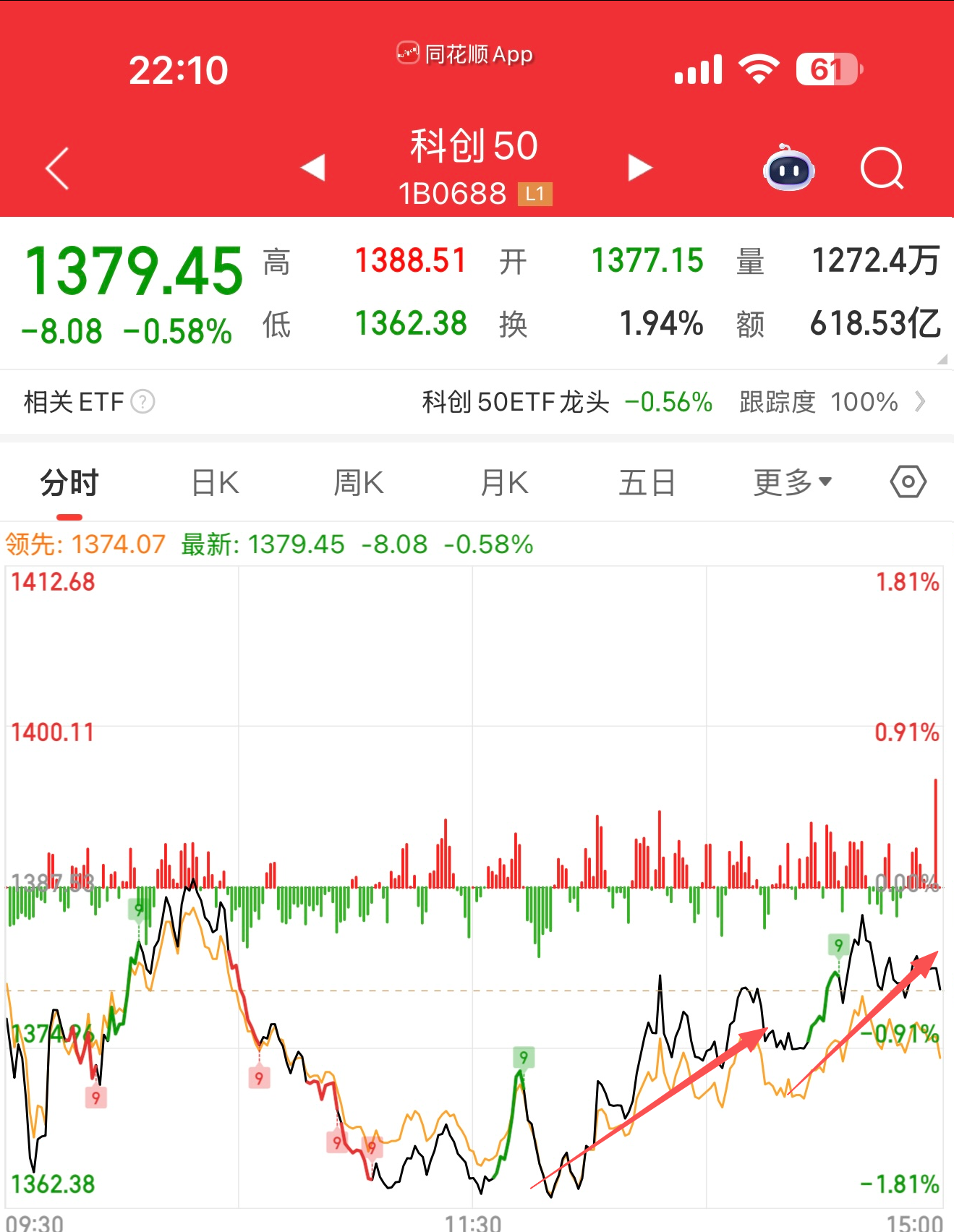Image resolution: width=954 pixels, height=1232 pixels.
Task: Switch to the previous index with left triangle
Action: coord(313,168)
